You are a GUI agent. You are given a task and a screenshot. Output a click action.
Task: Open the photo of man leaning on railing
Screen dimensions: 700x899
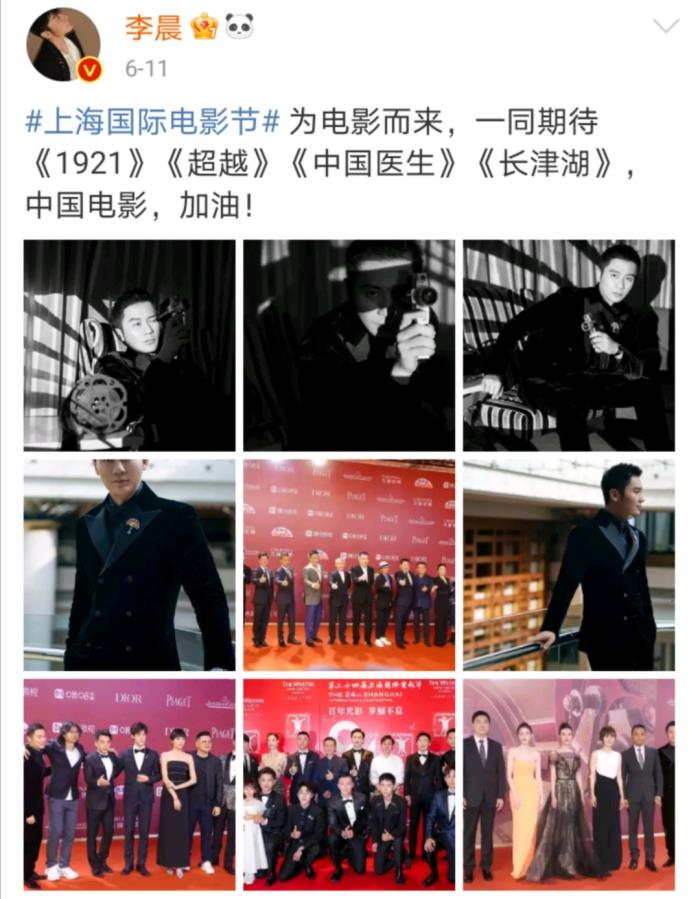pos(568,565)
